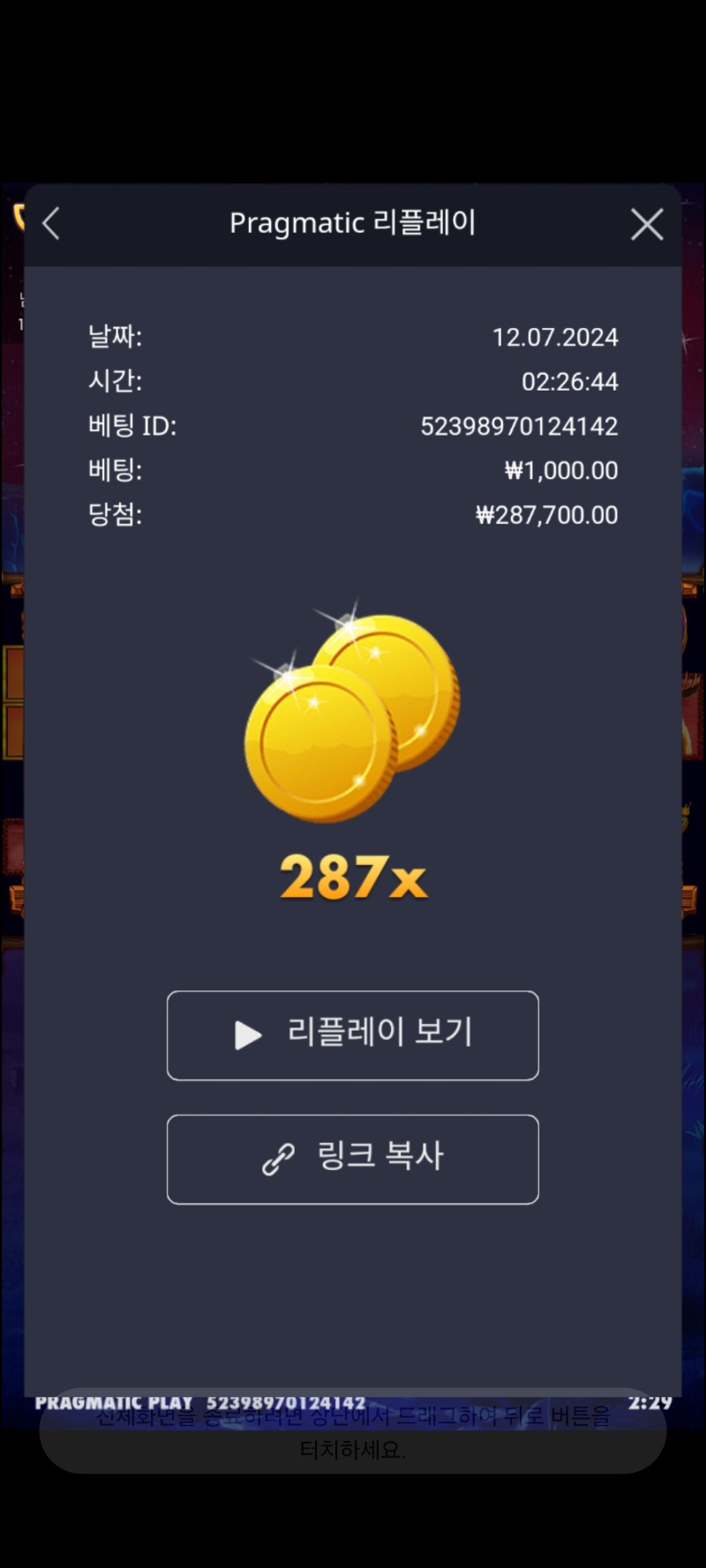Copy the replay link with 링크 복사
This screenshot has height=1568, width=706.
coord(353,1159)
